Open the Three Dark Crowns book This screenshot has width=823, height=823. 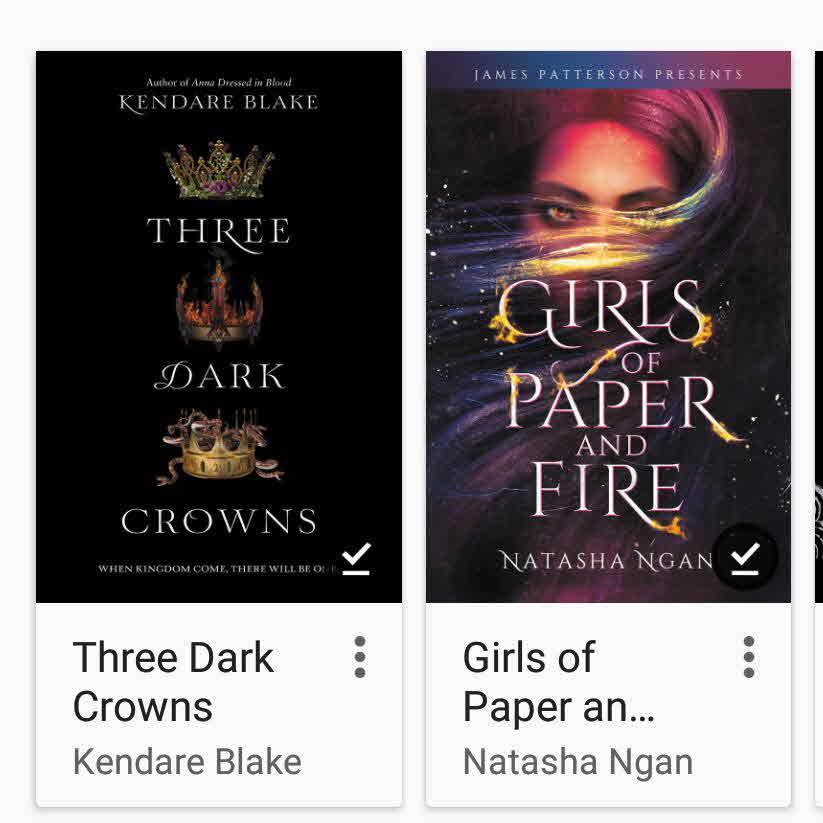(218, 327)
